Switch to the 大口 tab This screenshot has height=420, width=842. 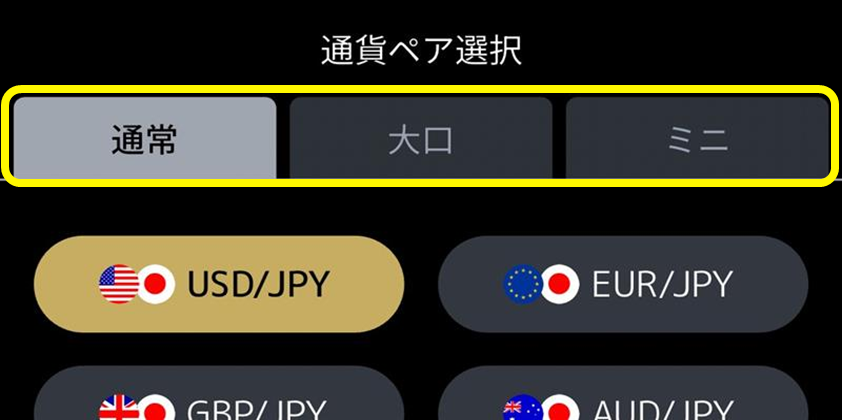[x=421, y=139]
